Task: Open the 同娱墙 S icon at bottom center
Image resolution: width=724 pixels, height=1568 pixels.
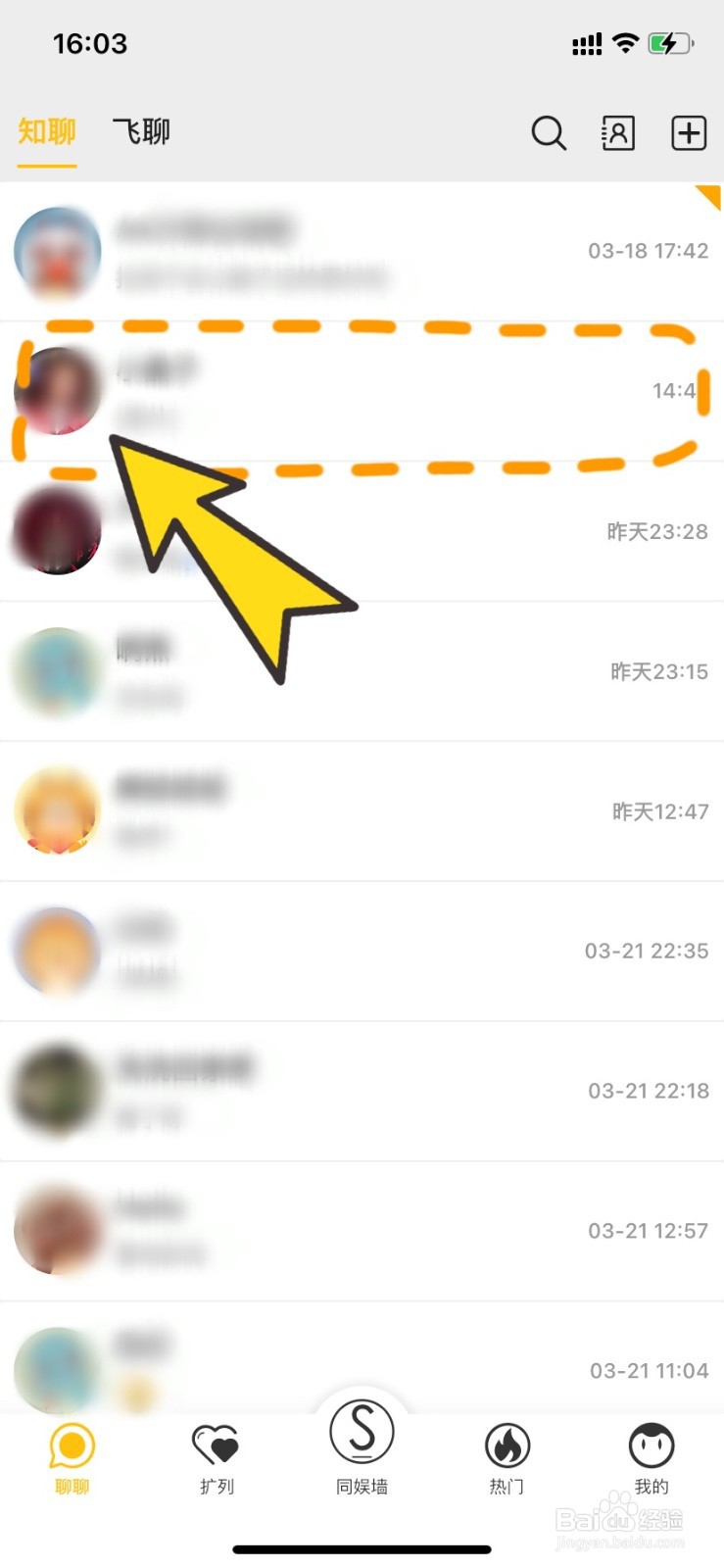Action: click(x=361, y=1434)
